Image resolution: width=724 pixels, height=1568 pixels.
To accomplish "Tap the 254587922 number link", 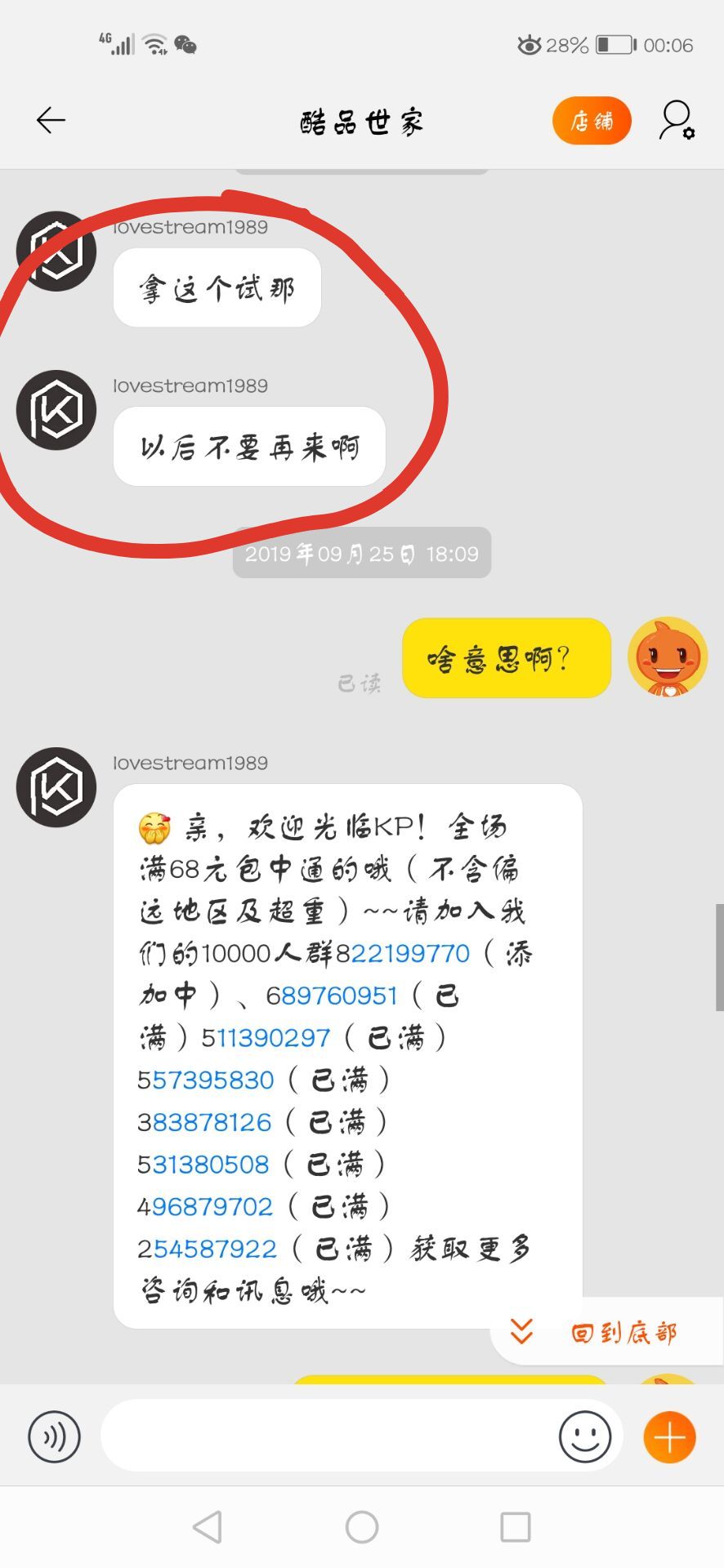I will [x=208, y=1249].
